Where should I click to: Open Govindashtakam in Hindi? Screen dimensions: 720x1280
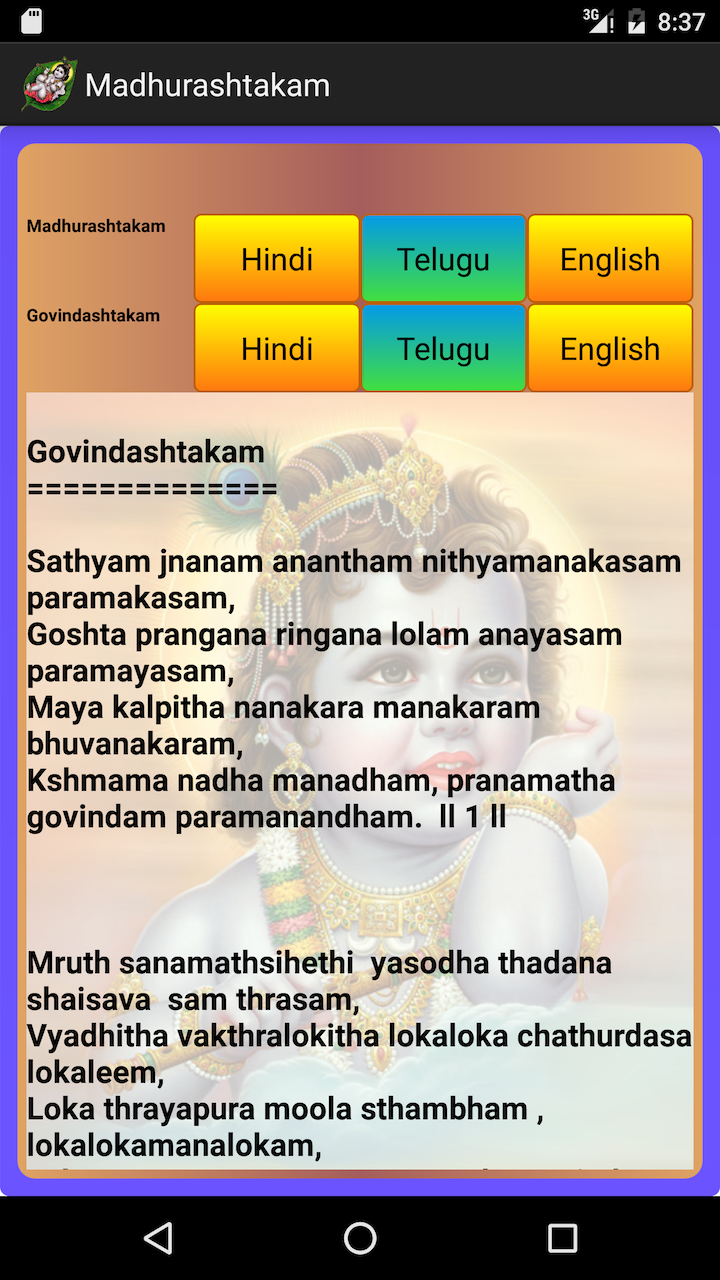tap(277, 348)
